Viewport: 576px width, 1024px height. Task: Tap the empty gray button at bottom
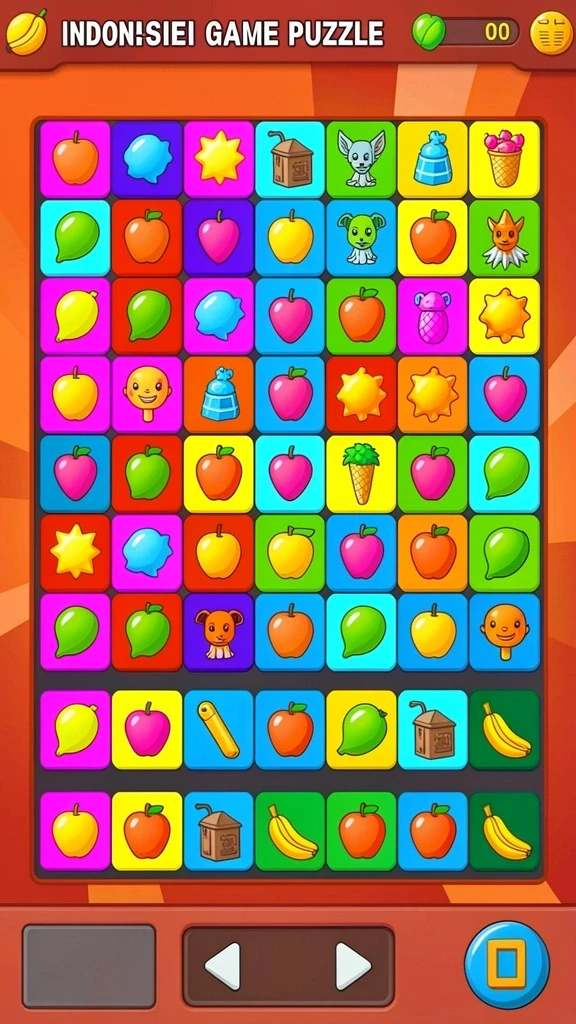click(89, 966)
